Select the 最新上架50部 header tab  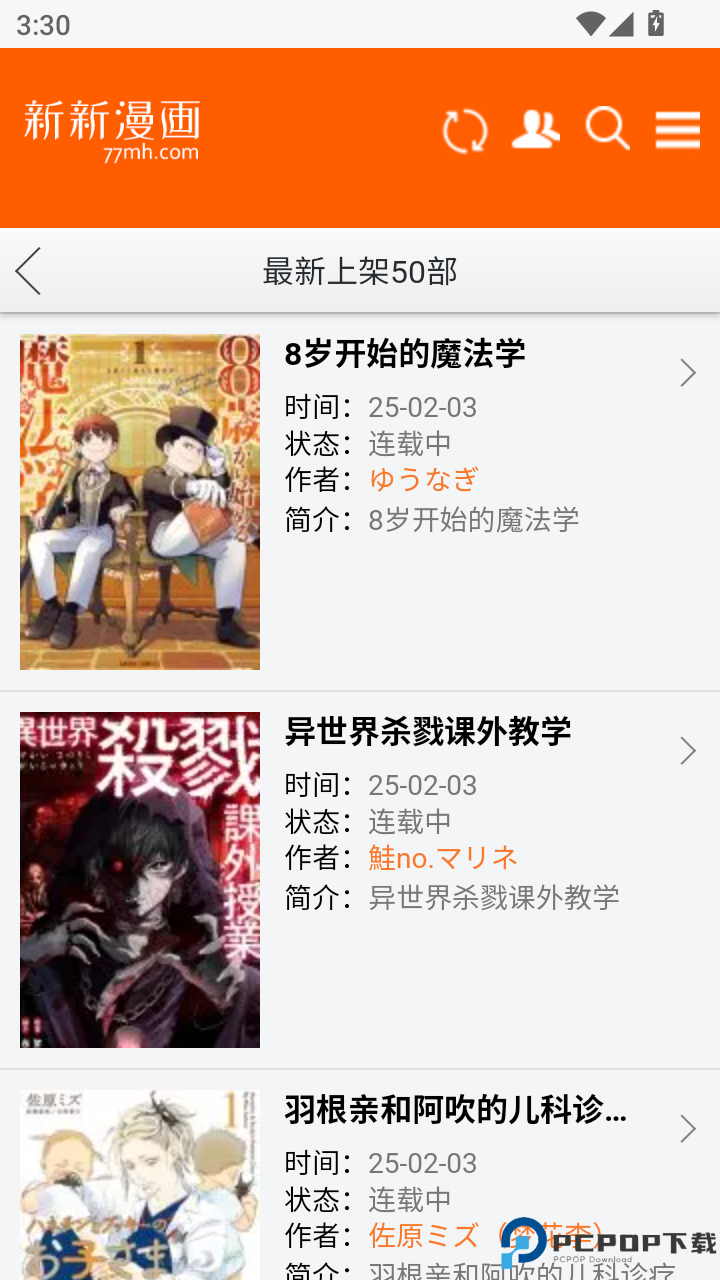click(x=360, y=271)
